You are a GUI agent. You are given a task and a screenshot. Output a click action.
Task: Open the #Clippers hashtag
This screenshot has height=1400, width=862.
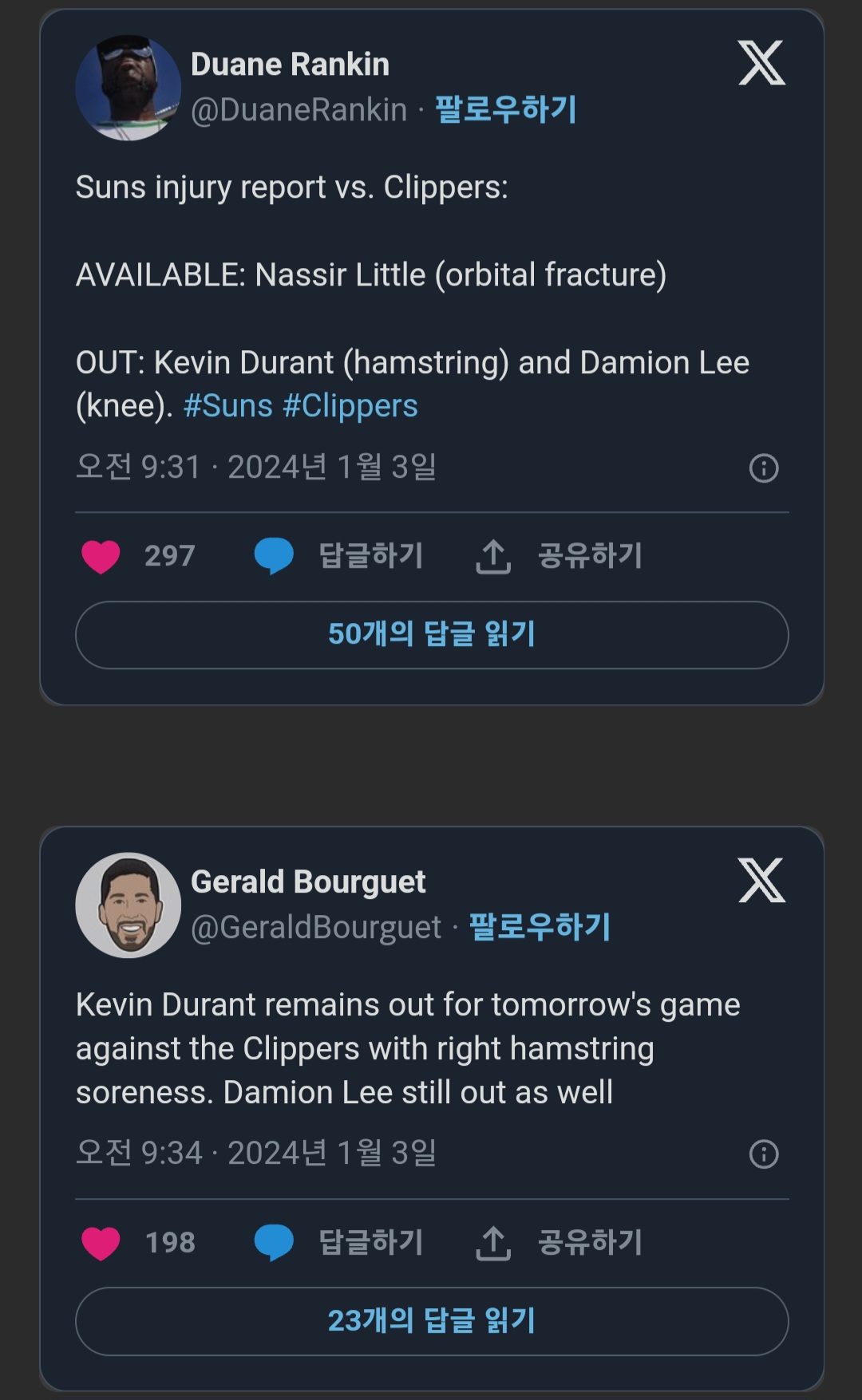tap(350, 406)
